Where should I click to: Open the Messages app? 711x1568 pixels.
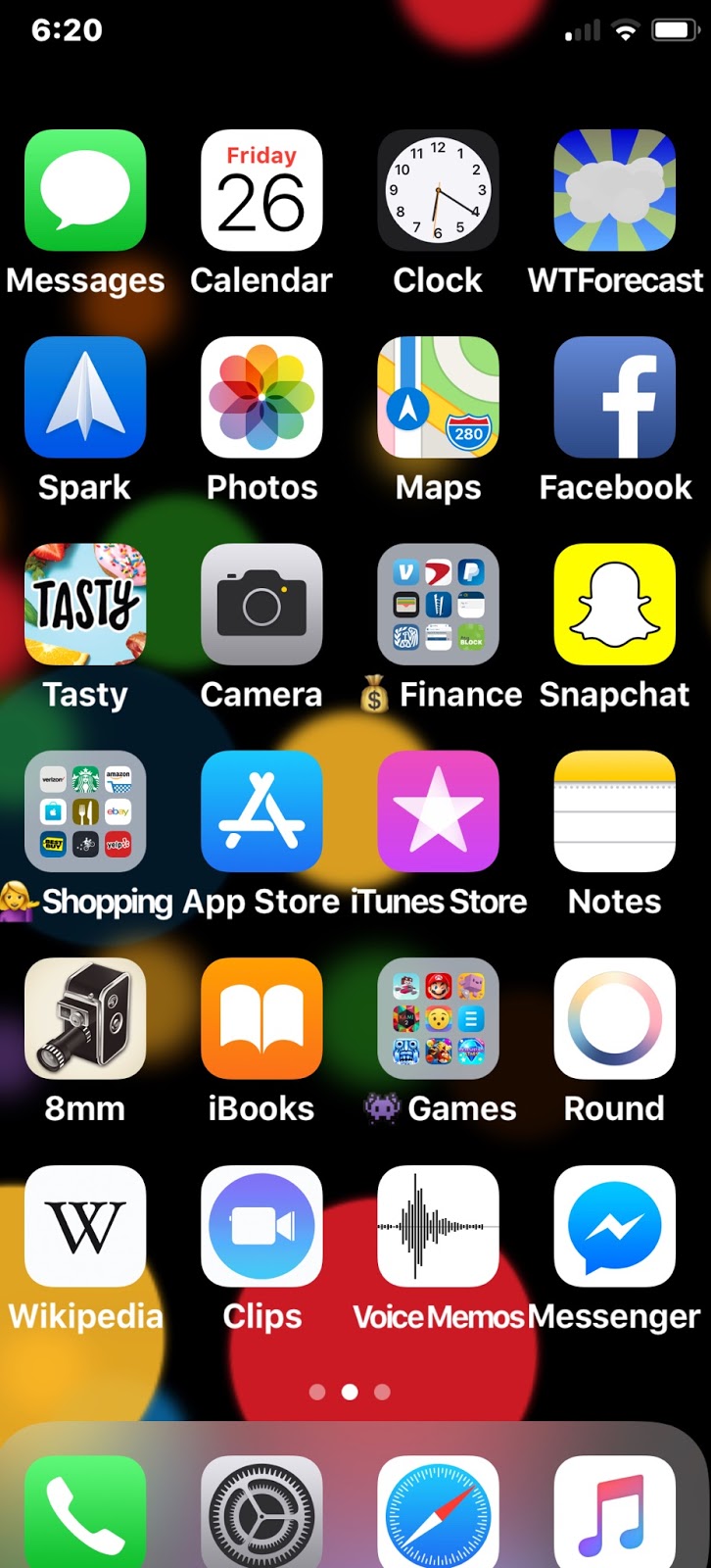click(85, 190)
